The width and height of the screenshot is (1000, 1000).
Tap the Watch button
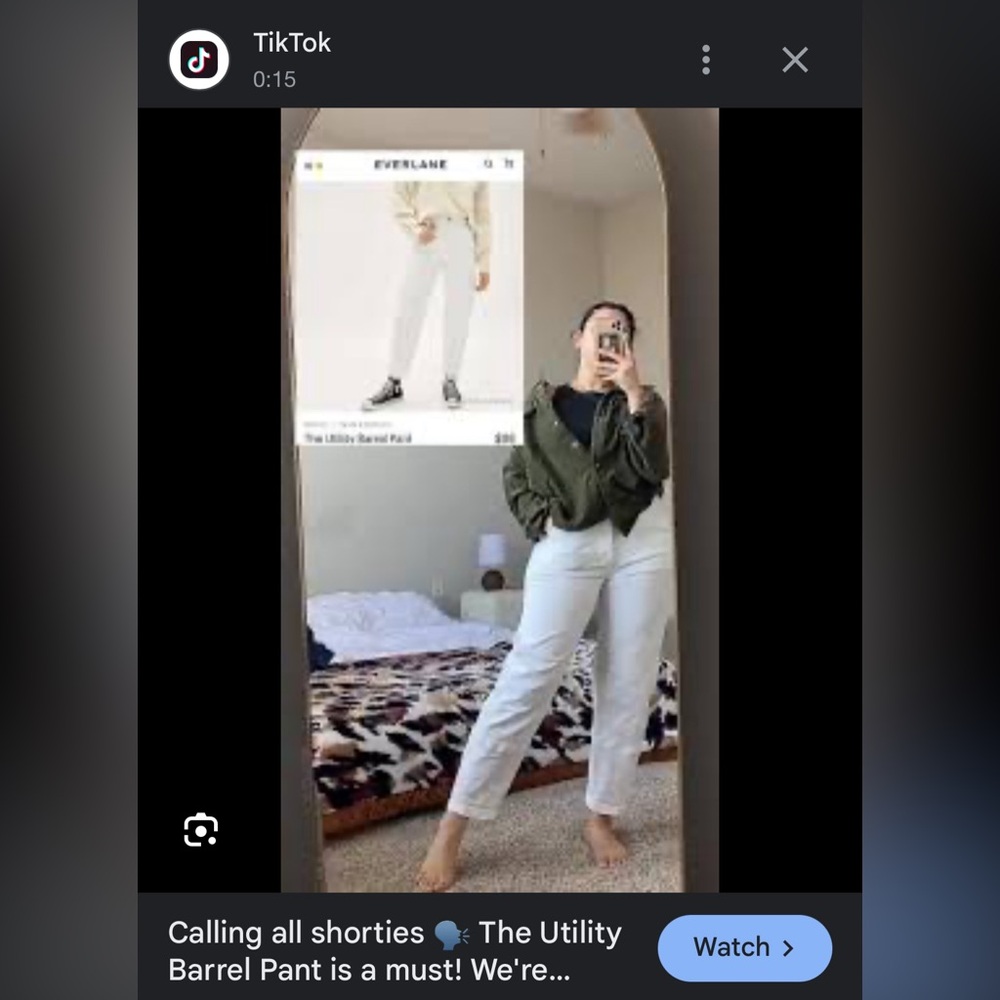tap(744, 947)
